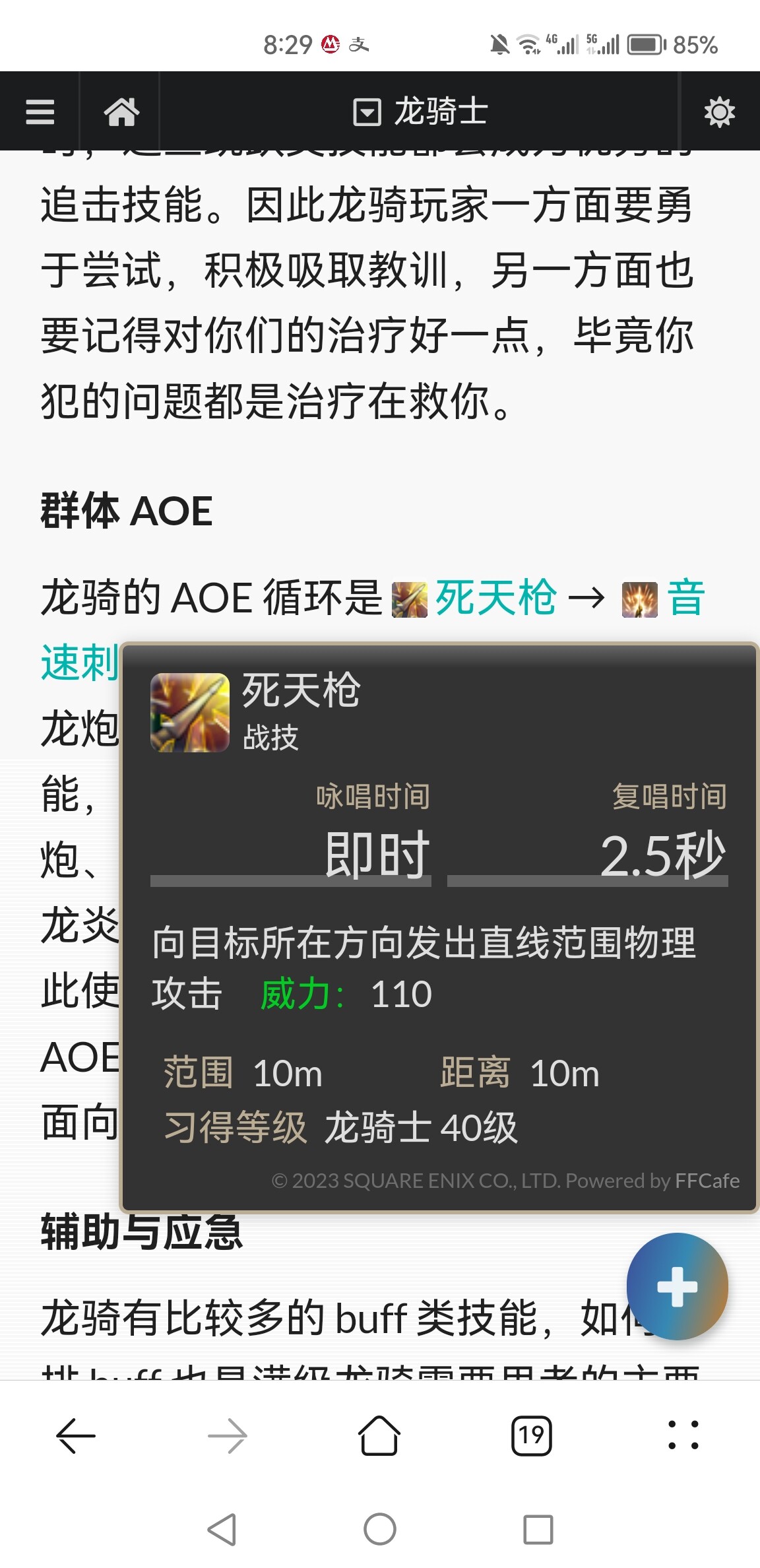
Task: Open the hamburger menu
Action: coord(40,112)
